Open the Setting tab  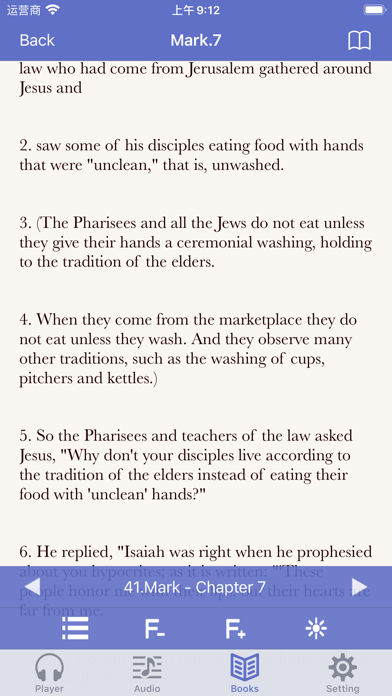[342, 673]
